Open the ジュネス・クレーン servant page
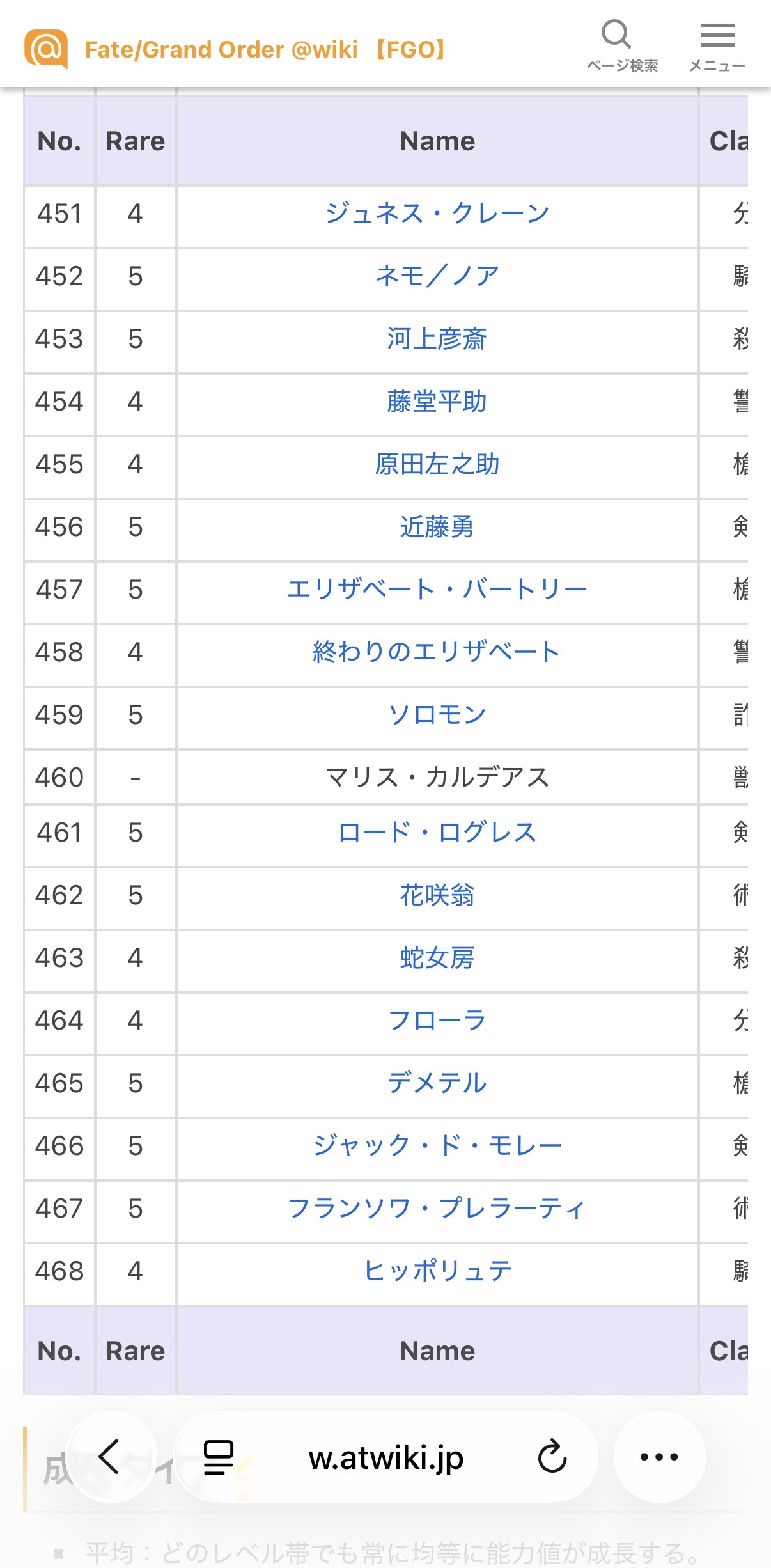Viewport: 771px width, 1568px height. [437, 213]
